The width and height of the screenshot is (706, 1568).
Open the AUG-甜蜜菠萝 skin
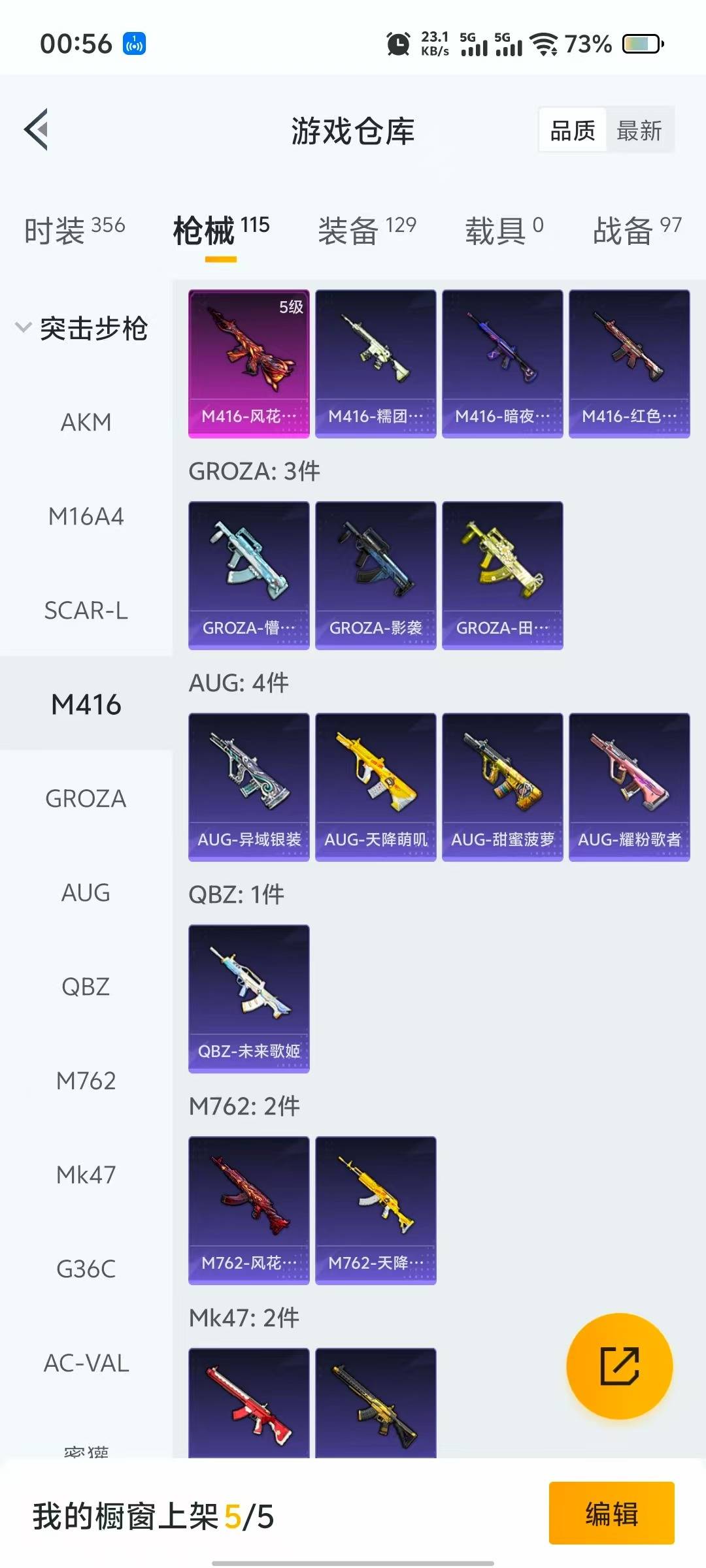[503, 787]
